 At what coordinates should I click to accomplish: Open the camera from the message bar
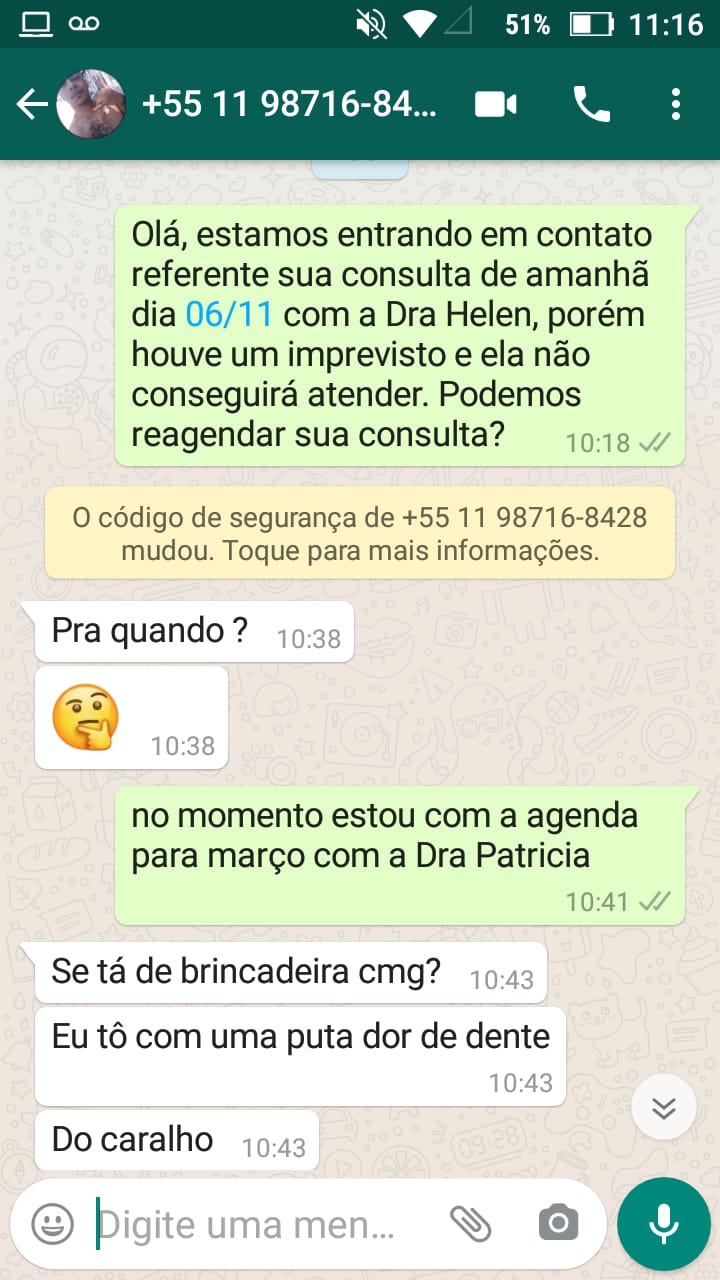[x=558, y=1223]
